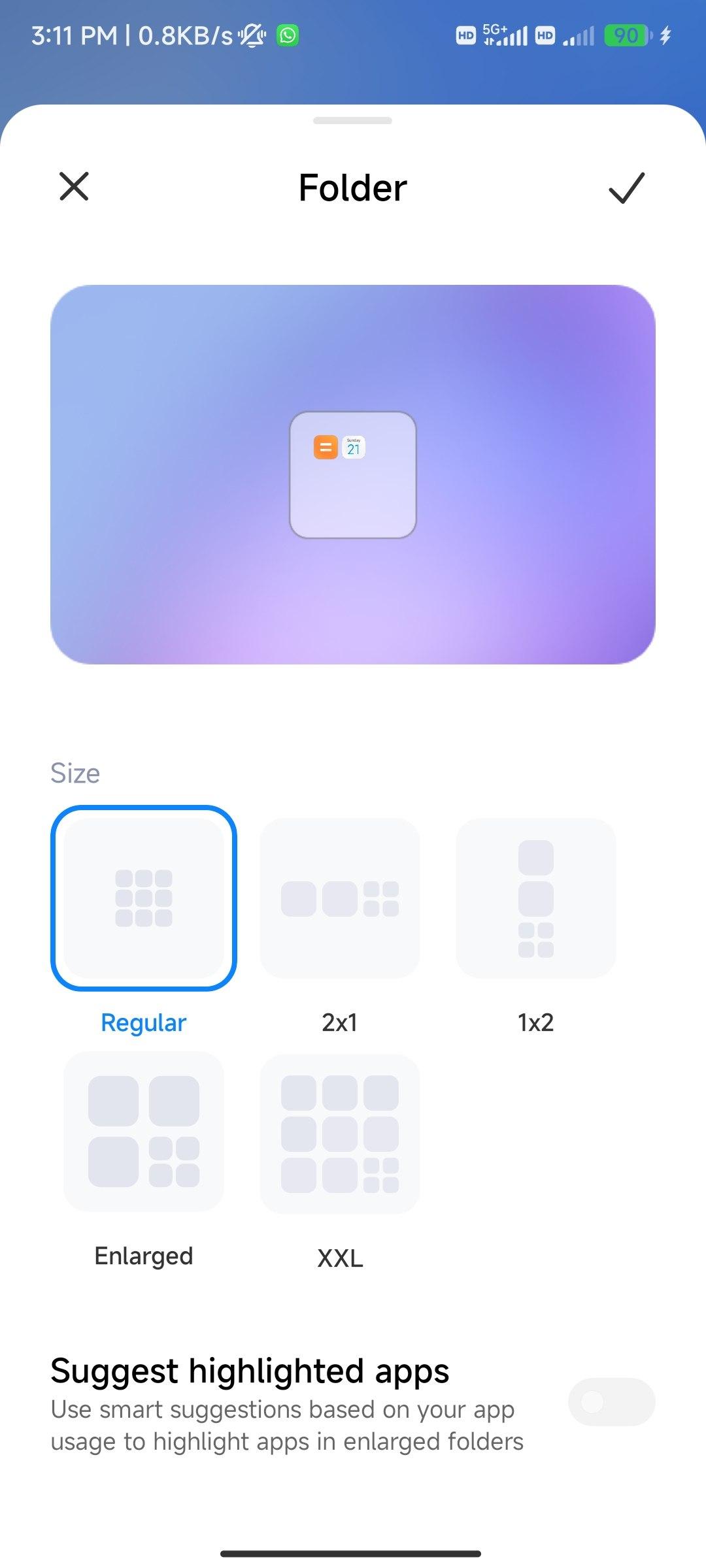
Task: Confirm folder settings with the checkmark
Action: [626, 188]
